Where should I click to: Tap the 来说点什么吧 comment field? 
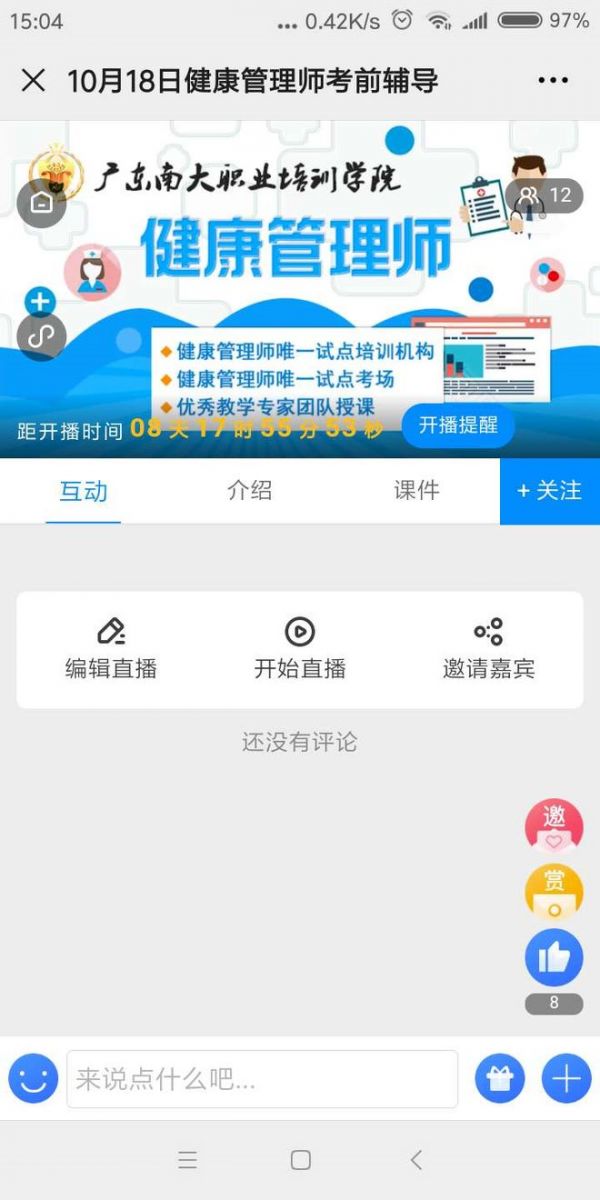click(x=262, y=1079)
